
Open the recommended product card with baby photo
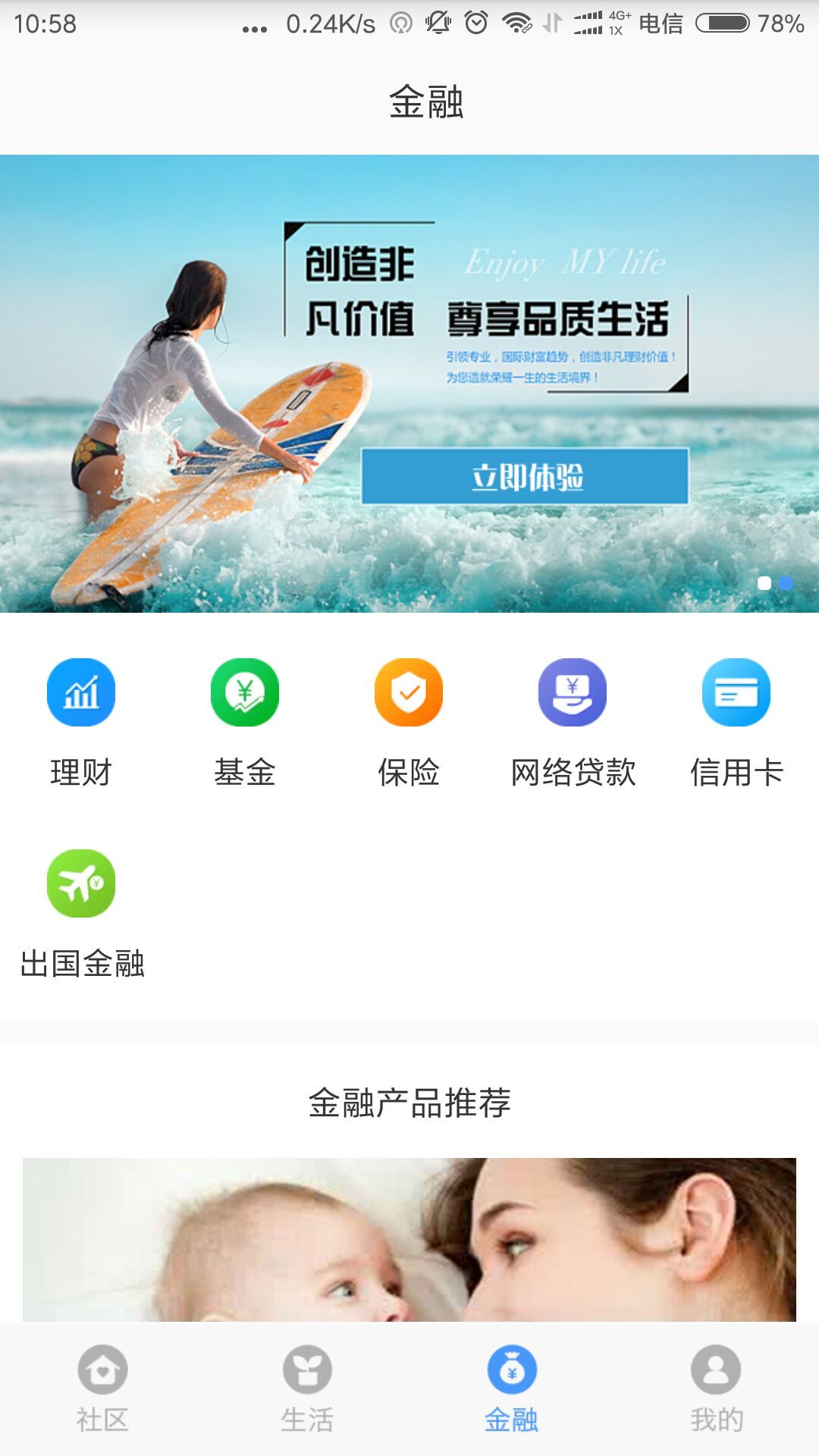pos(409,1239)
